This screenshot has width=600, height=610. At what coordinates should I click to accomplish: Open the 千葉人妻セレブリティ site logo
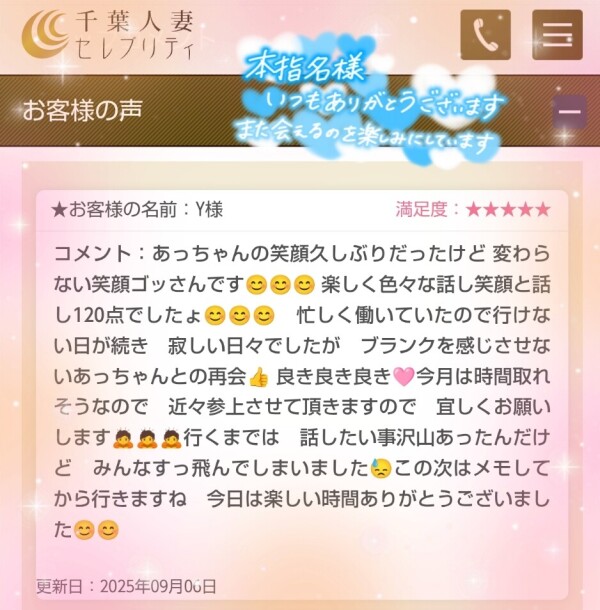110,33
